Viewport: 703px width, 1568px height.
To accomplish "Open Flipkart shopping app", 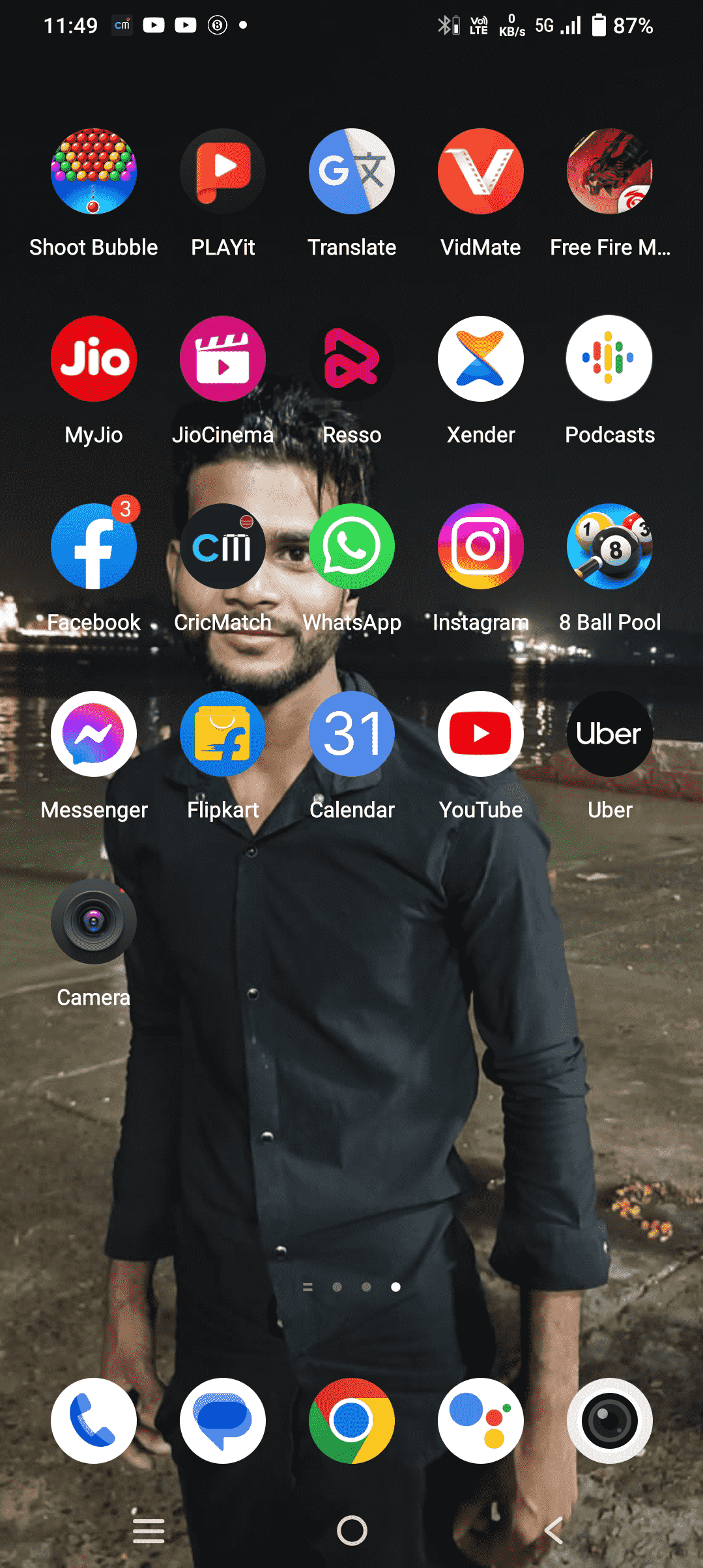I will [223, 734].
